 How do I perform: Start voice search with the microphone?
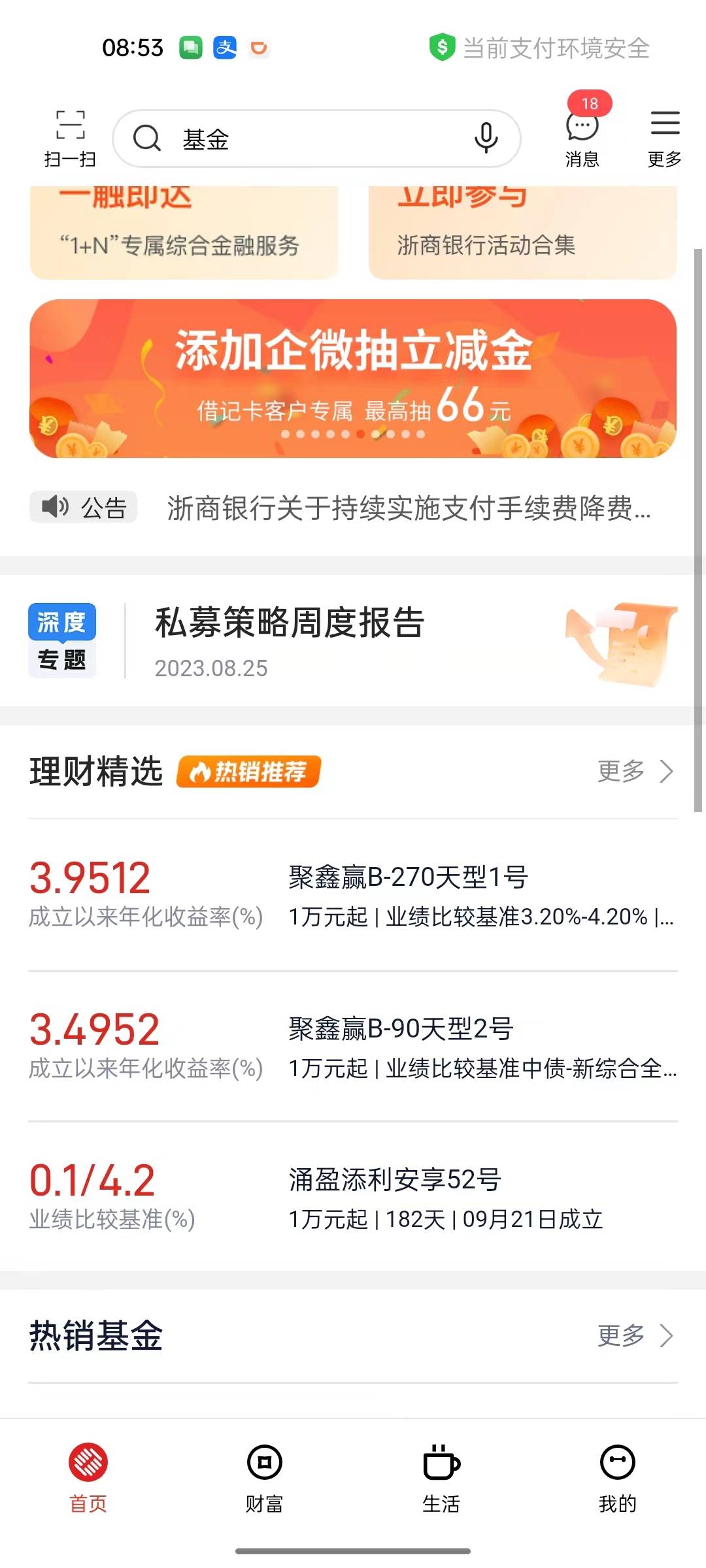pos(486,138)
